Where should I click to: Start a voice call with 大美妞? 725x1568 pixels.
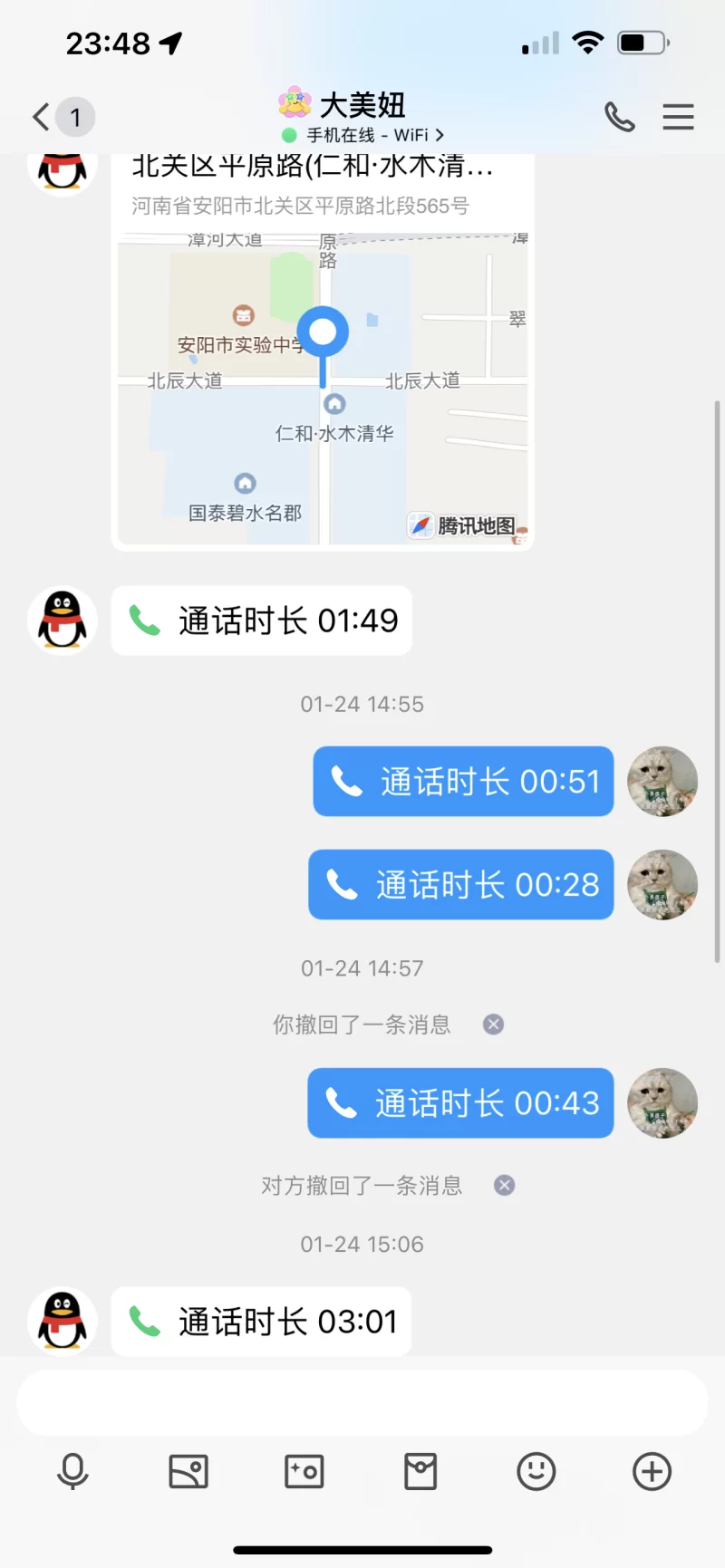pyautogui.click(x=620, y=117)
